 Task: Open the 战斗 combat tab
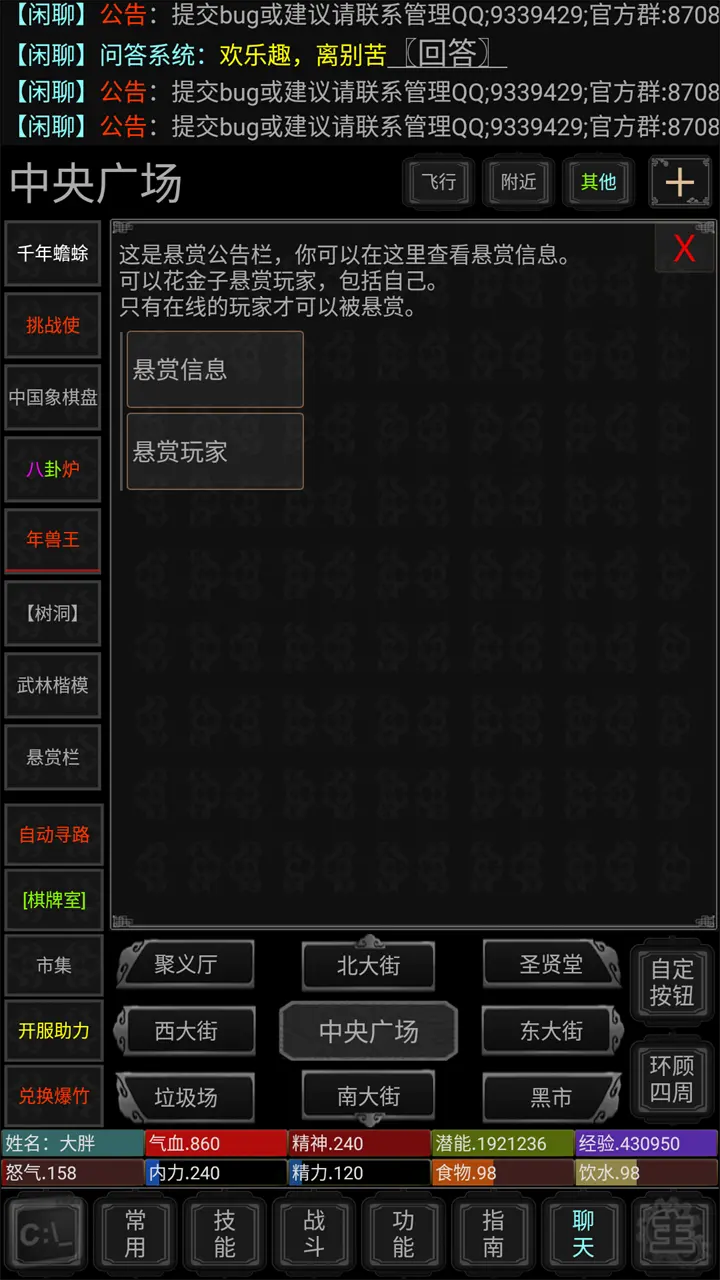[x=314, y=1234]
